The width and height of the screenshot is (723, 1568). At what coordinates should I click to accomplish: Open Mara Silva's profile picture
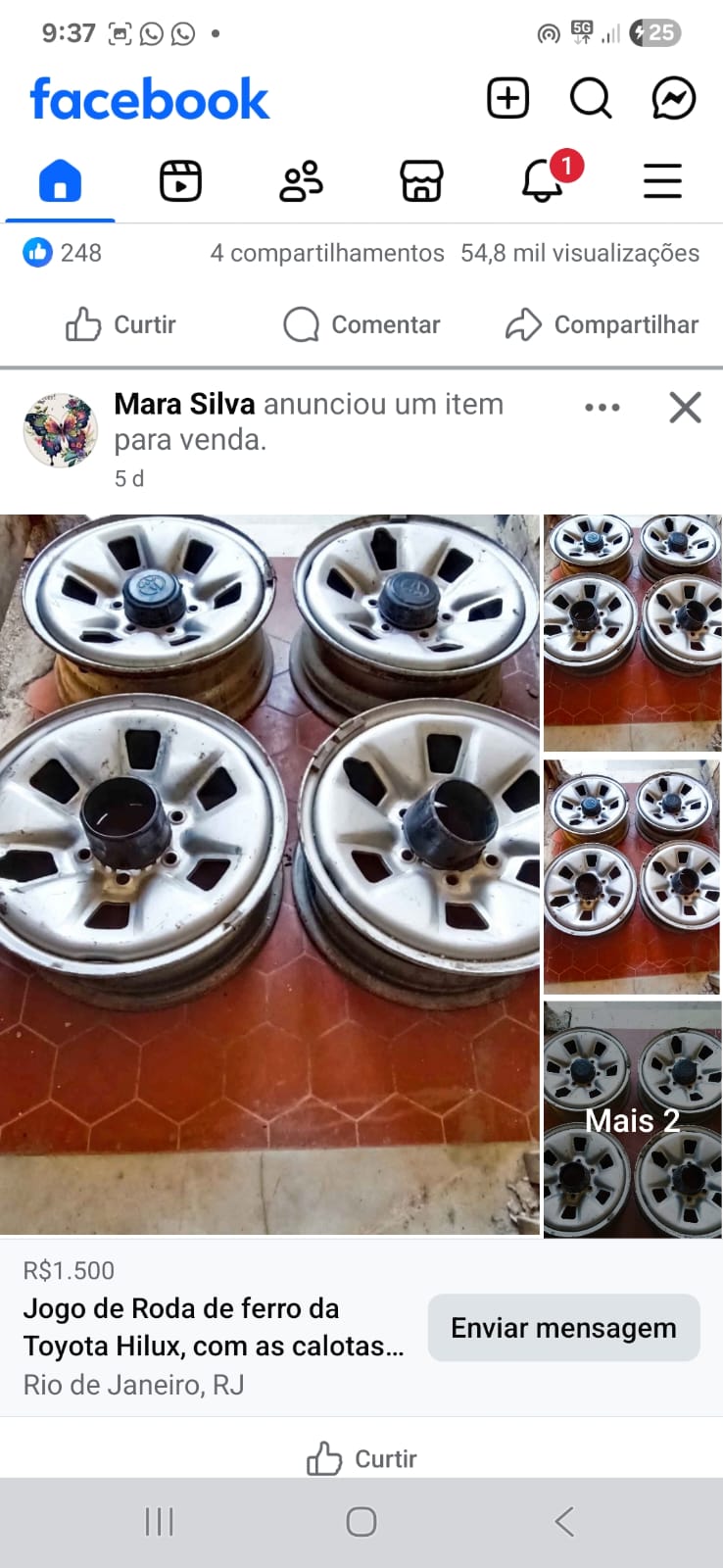[x=61, y=431]
